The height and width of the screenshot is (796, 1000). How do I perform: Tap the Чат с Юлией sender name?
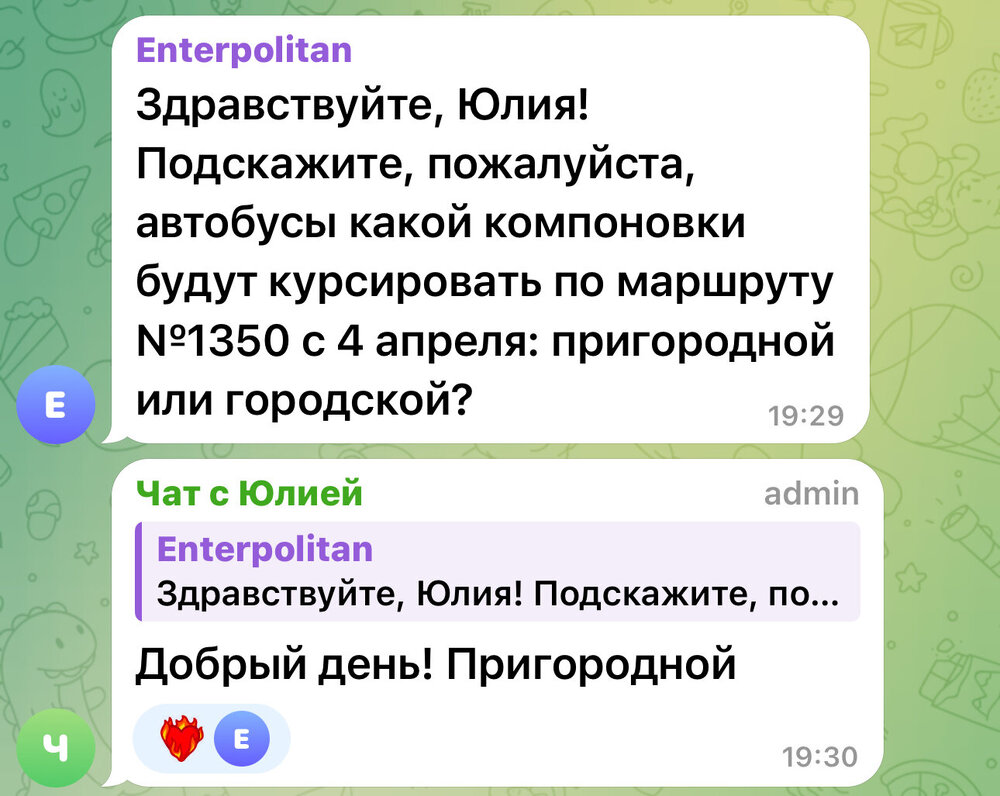249,493
